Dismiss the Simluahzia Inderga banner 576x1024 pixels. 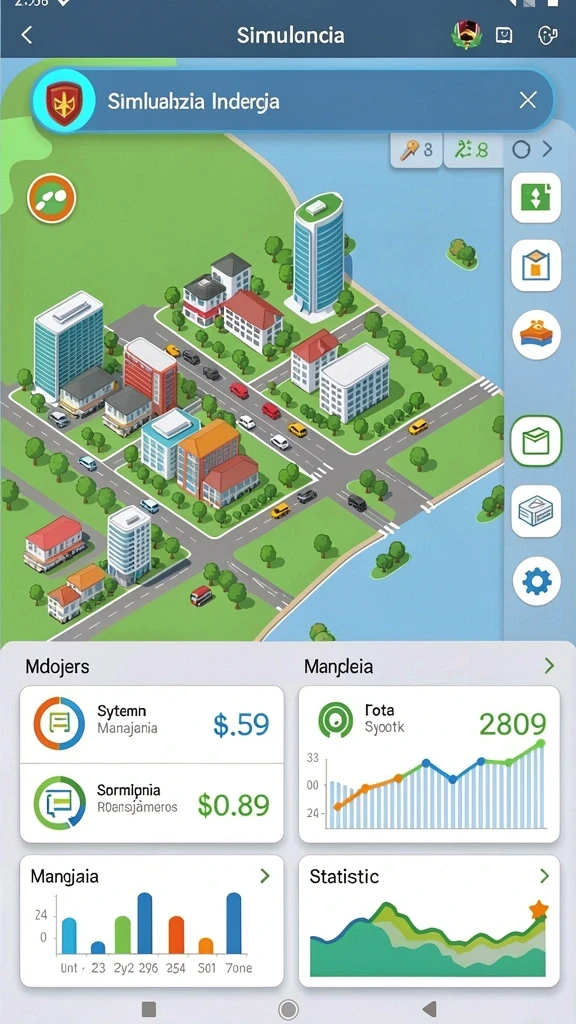[x=528, y=100]
